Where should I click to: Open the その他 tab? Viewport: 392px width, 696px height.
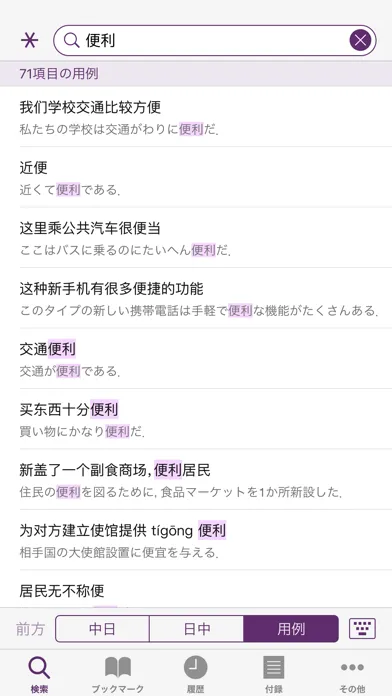tap(352, 674)
